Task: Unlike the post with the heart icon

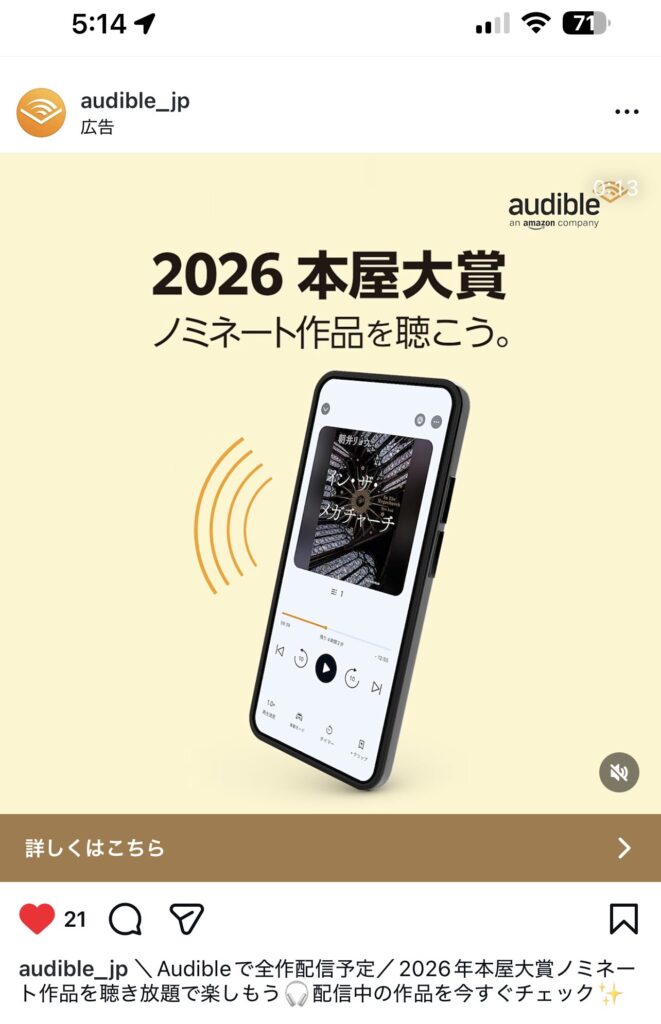Action: pos(37,919)
